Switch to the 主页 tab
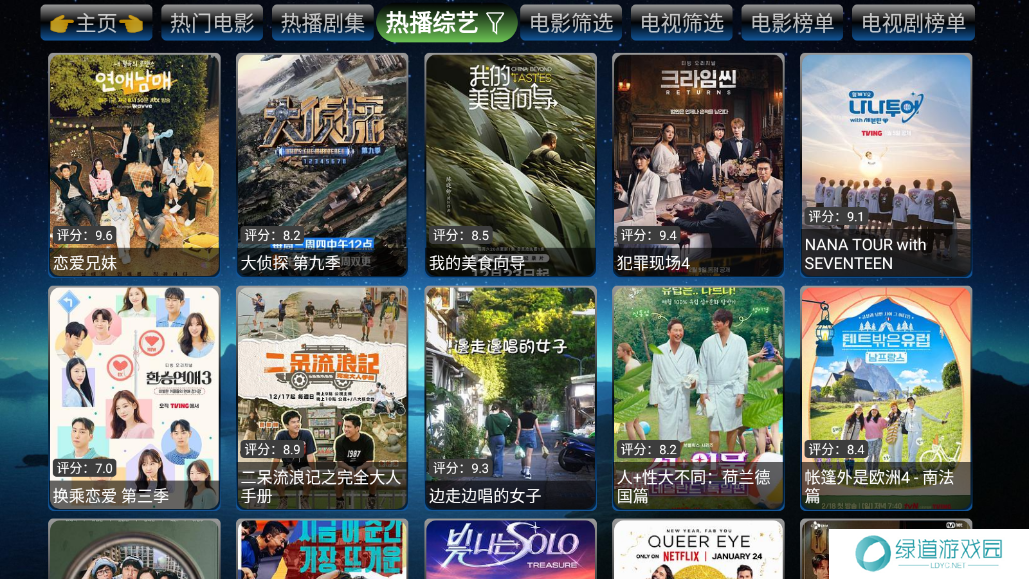1029x579 pixels. tap(96, 23)
